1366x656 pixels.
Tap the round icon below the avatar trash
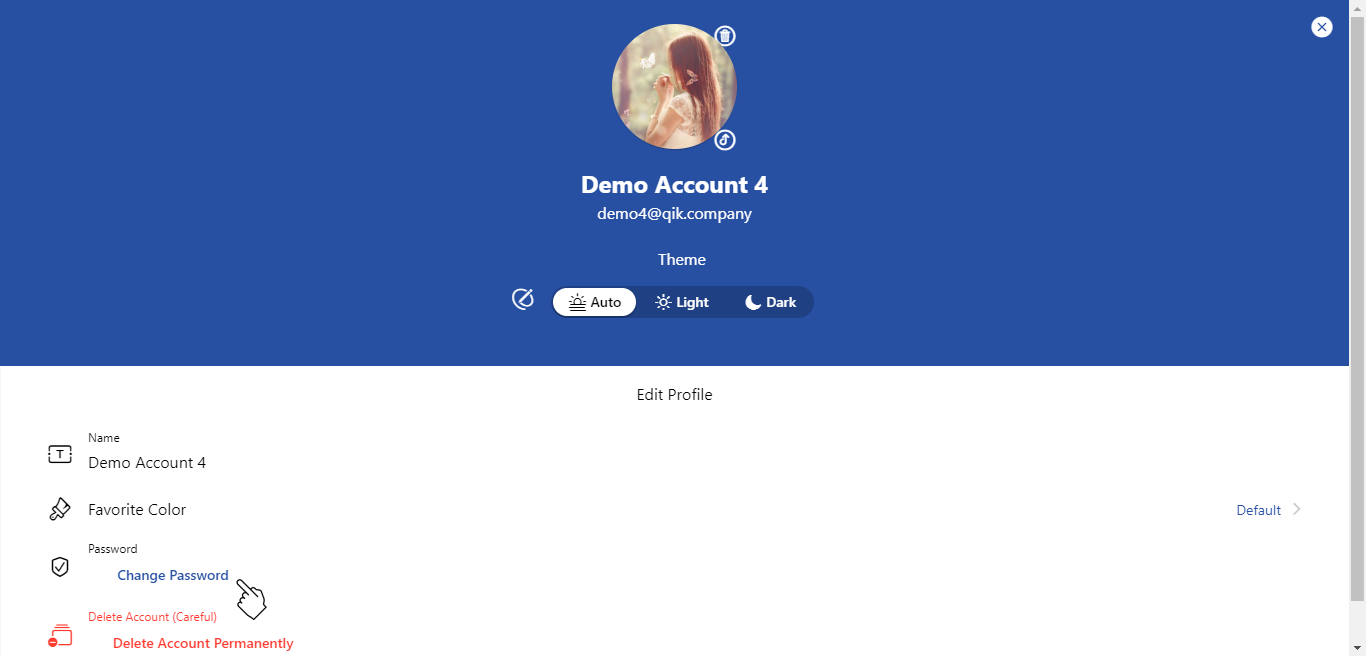725,140
